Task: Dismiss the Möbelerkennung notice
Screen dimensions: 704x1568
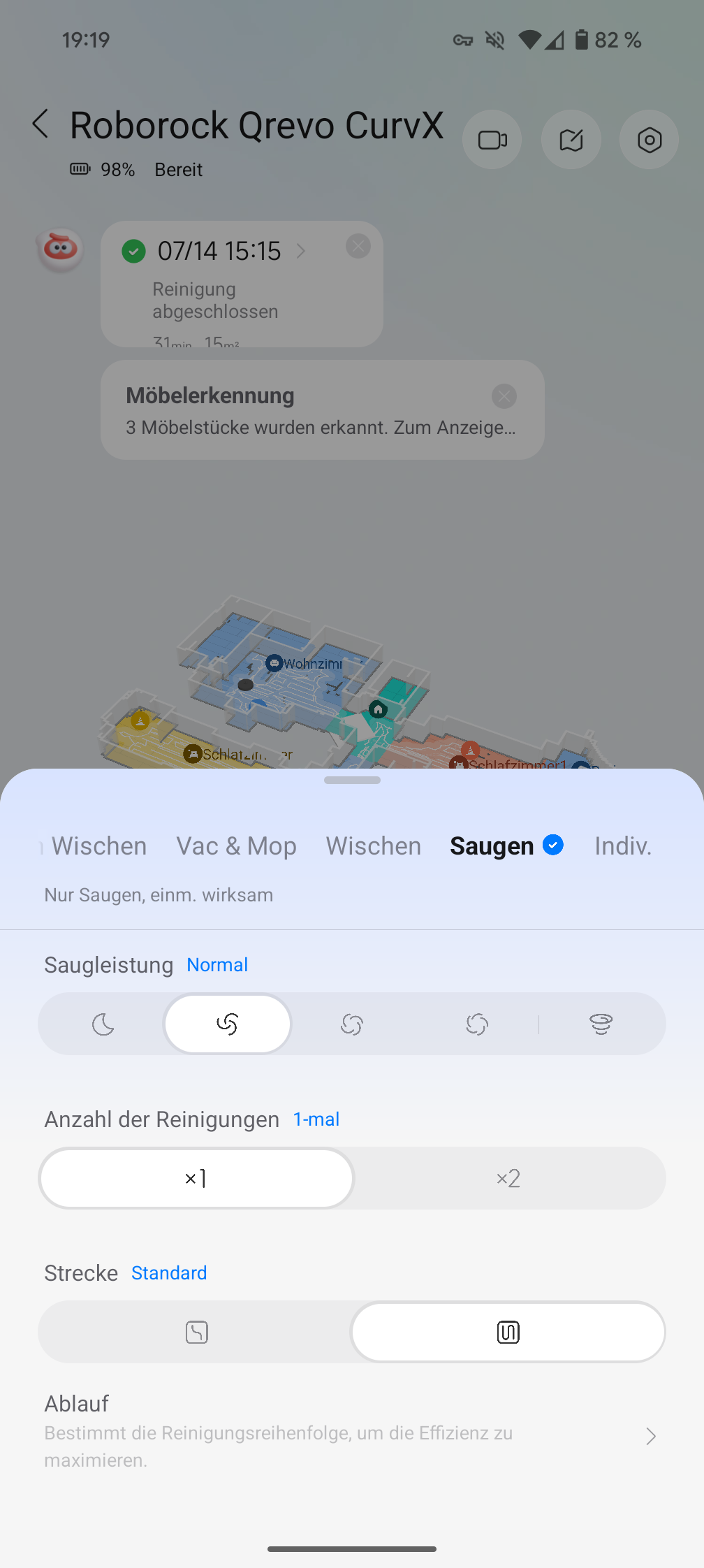Action: (504, 396)
